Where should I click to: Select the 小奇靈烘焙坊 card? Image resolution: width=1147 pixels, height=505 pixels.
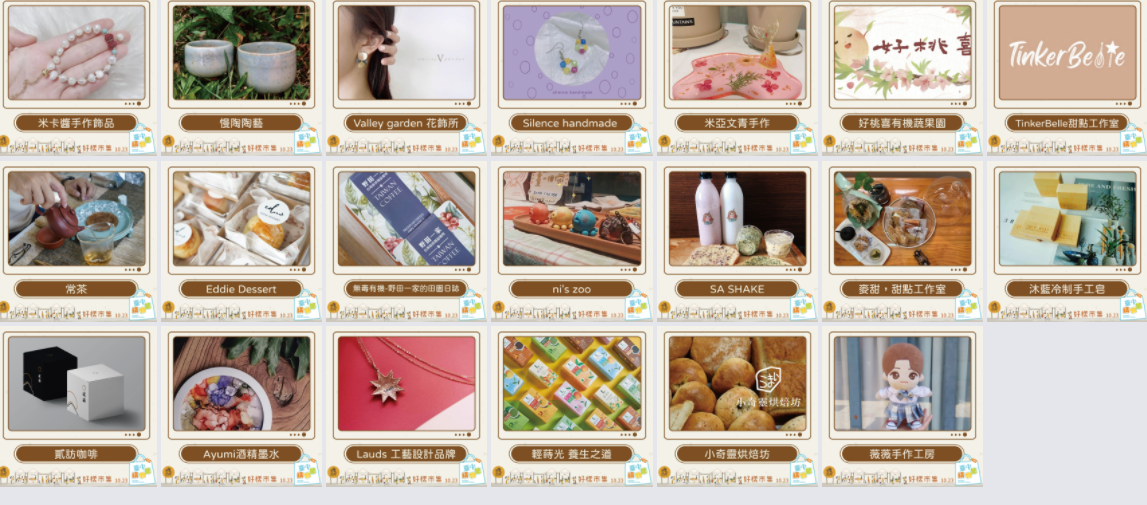737,385
